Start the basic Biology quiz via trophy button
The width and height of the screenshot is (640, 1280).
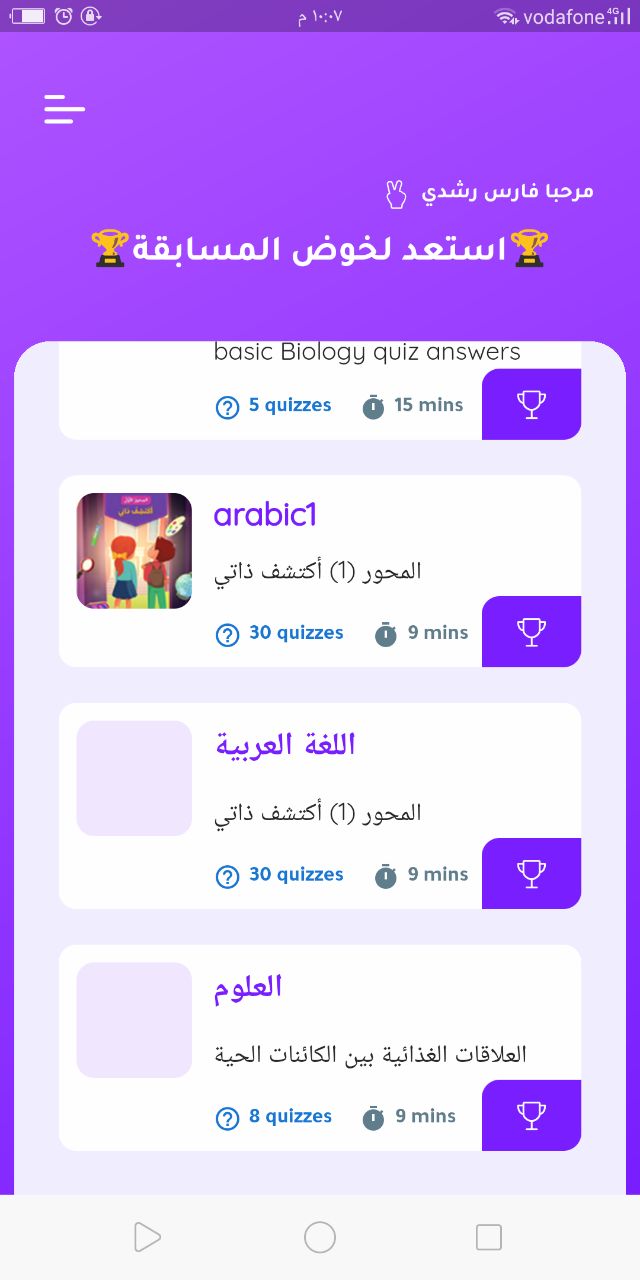pos(531,404)
